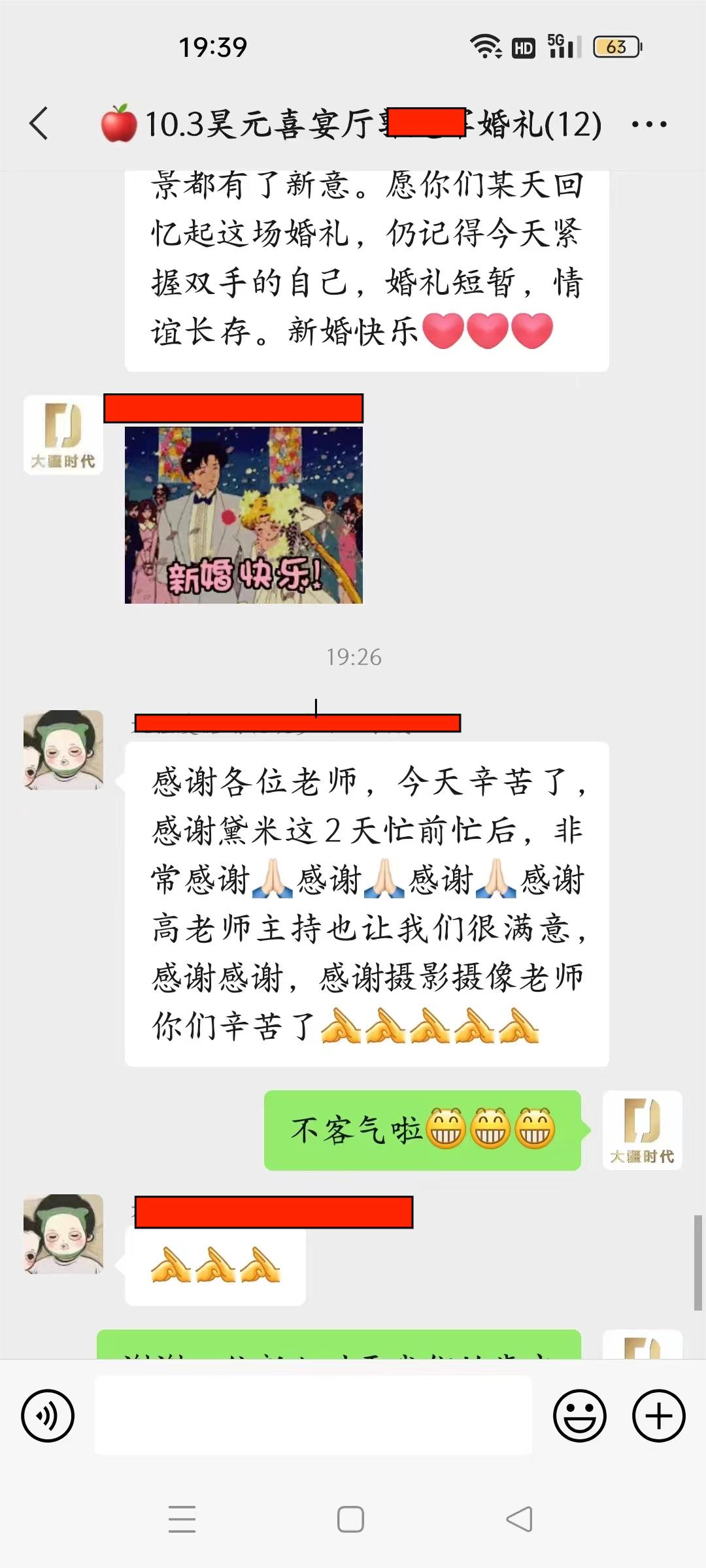Tap own 大疆时代 avatar next to 不客气啦
706x1568 pixels.
click(x=643, y=1130)
